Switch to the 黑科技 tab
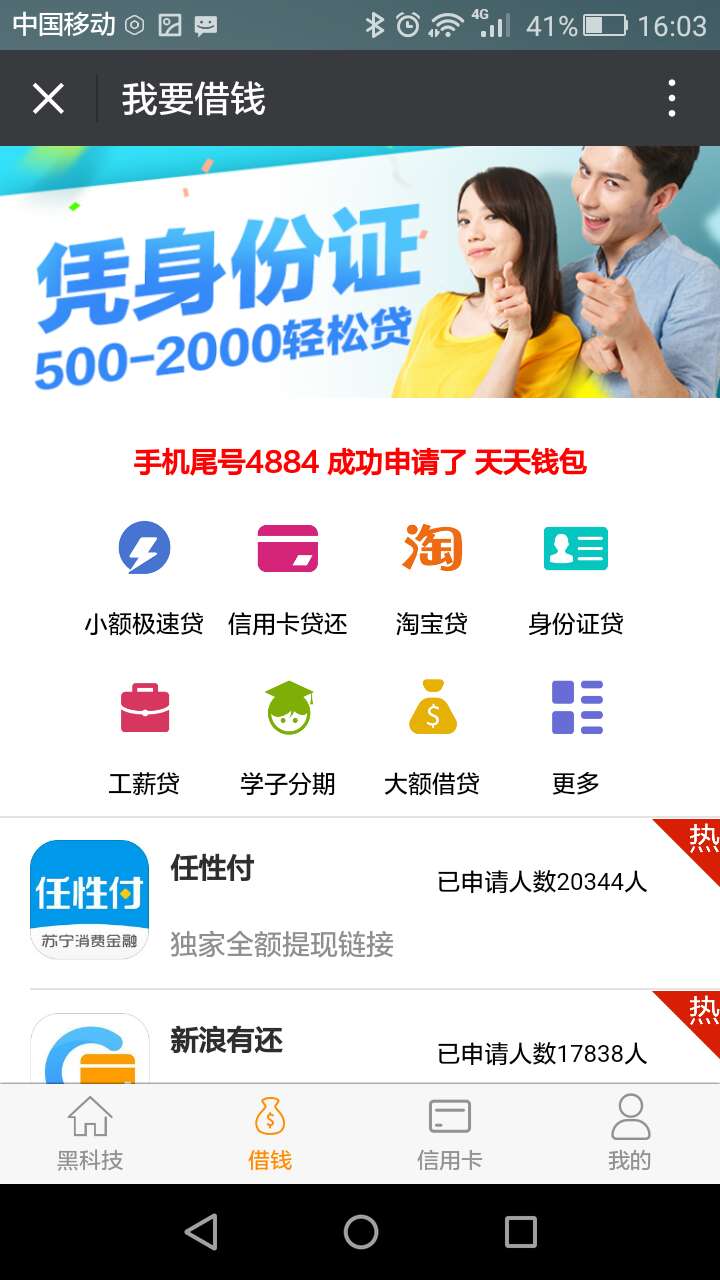Image resolution: width=720 pixels, height=1280 pixels. (x=90, y=1134)
